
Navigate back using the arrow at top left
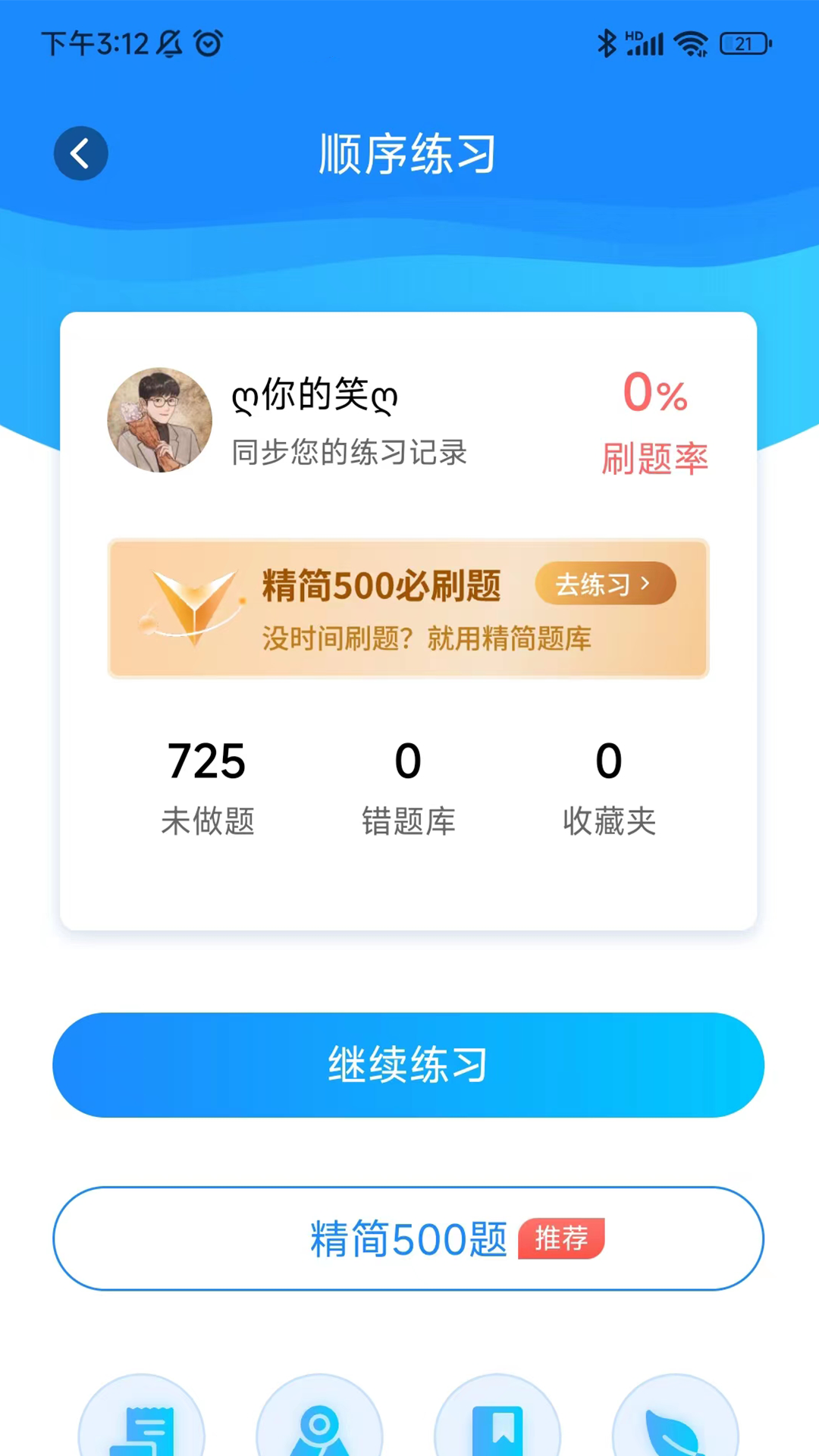coord(80,152)
